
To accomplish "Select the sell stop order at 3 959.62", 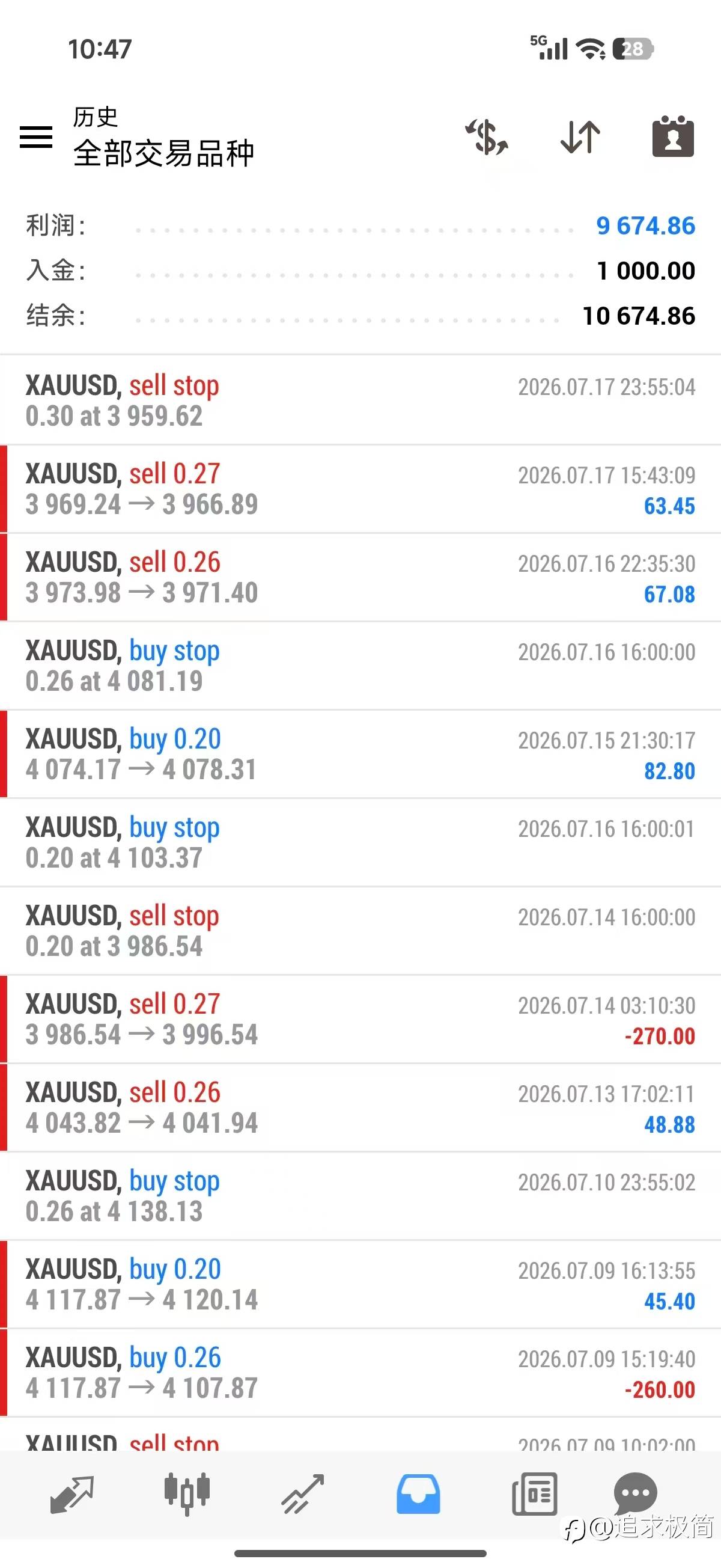I will pyautogui.click(x=360, y=400).
